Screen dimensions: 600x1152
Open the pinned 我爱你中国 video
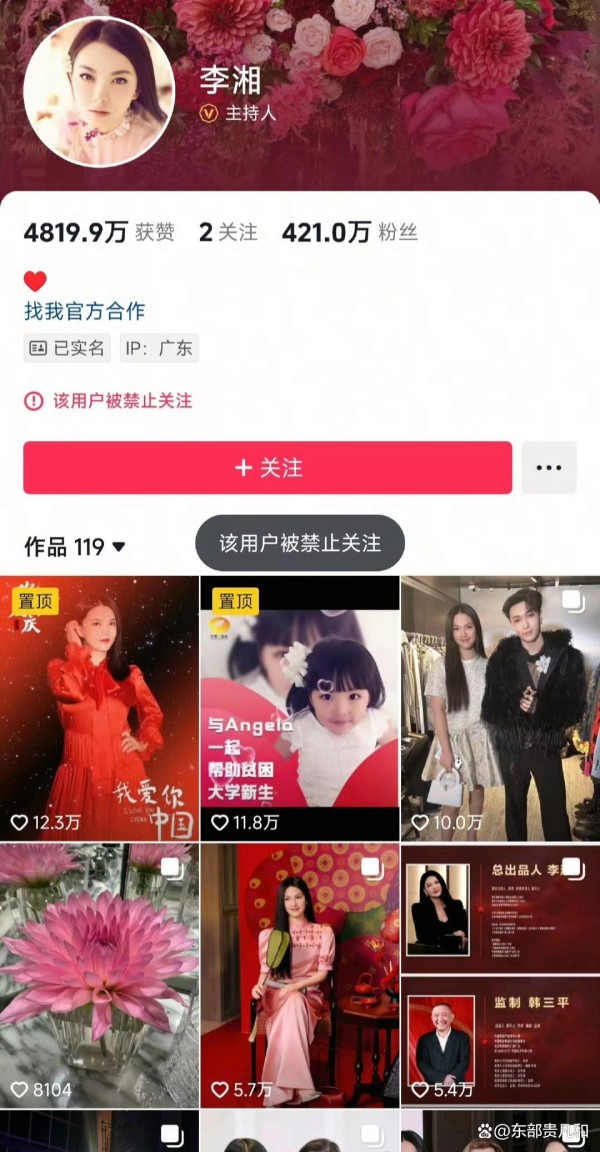point(99,708)
